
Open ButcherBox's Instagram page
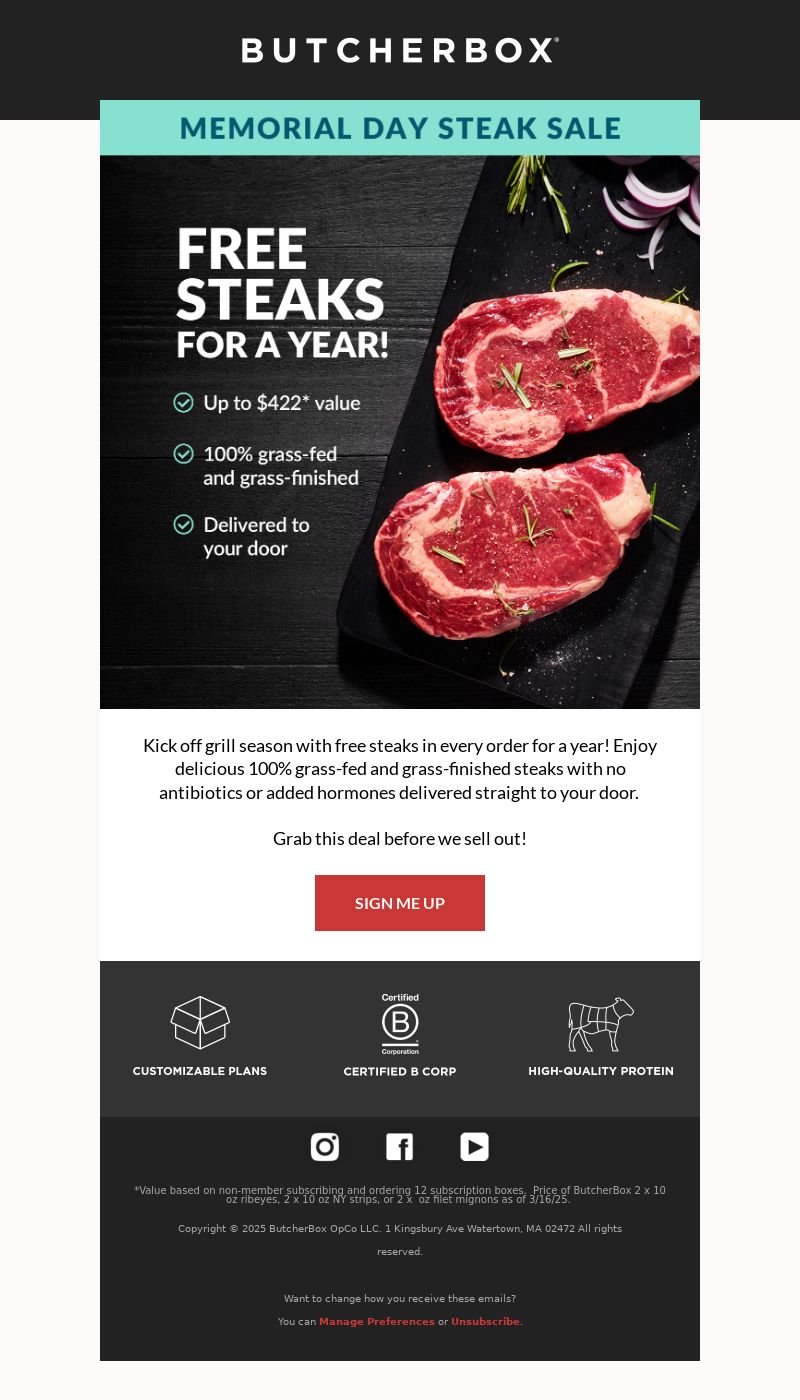click(x=325, y=1147)
